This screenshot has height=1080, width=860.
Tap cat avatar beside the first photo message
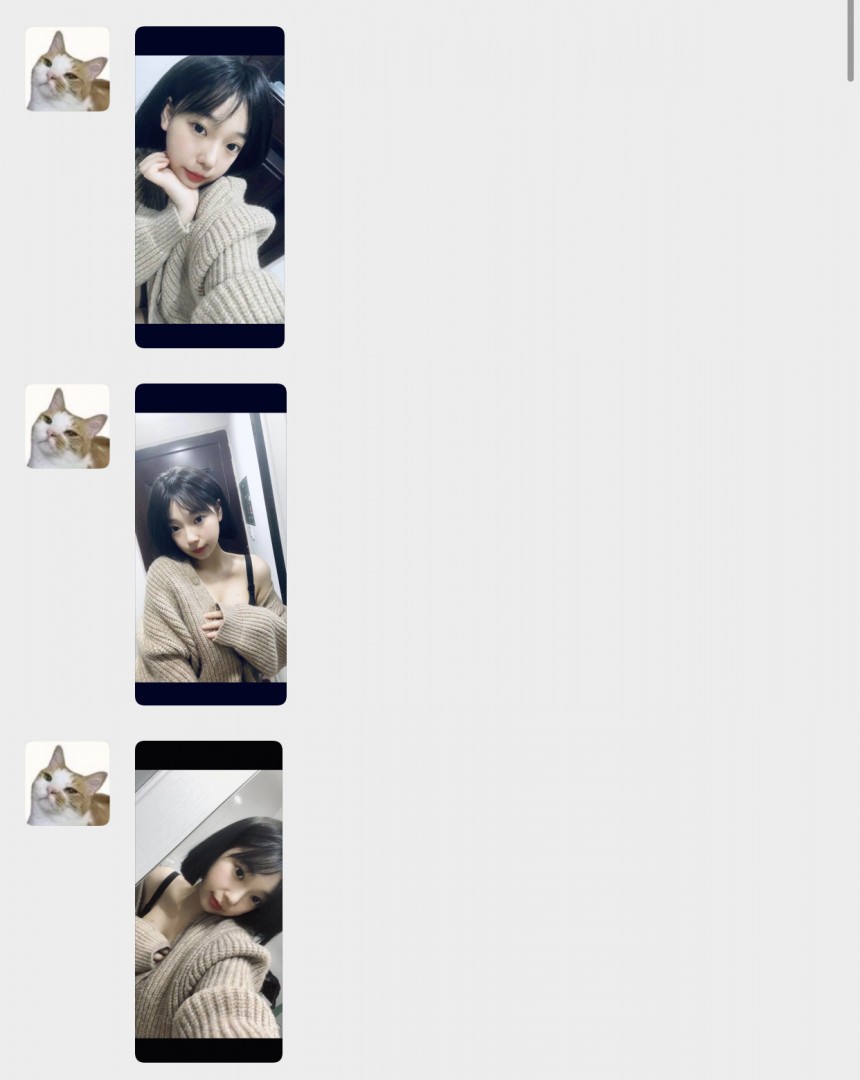(x=67, y=69)
